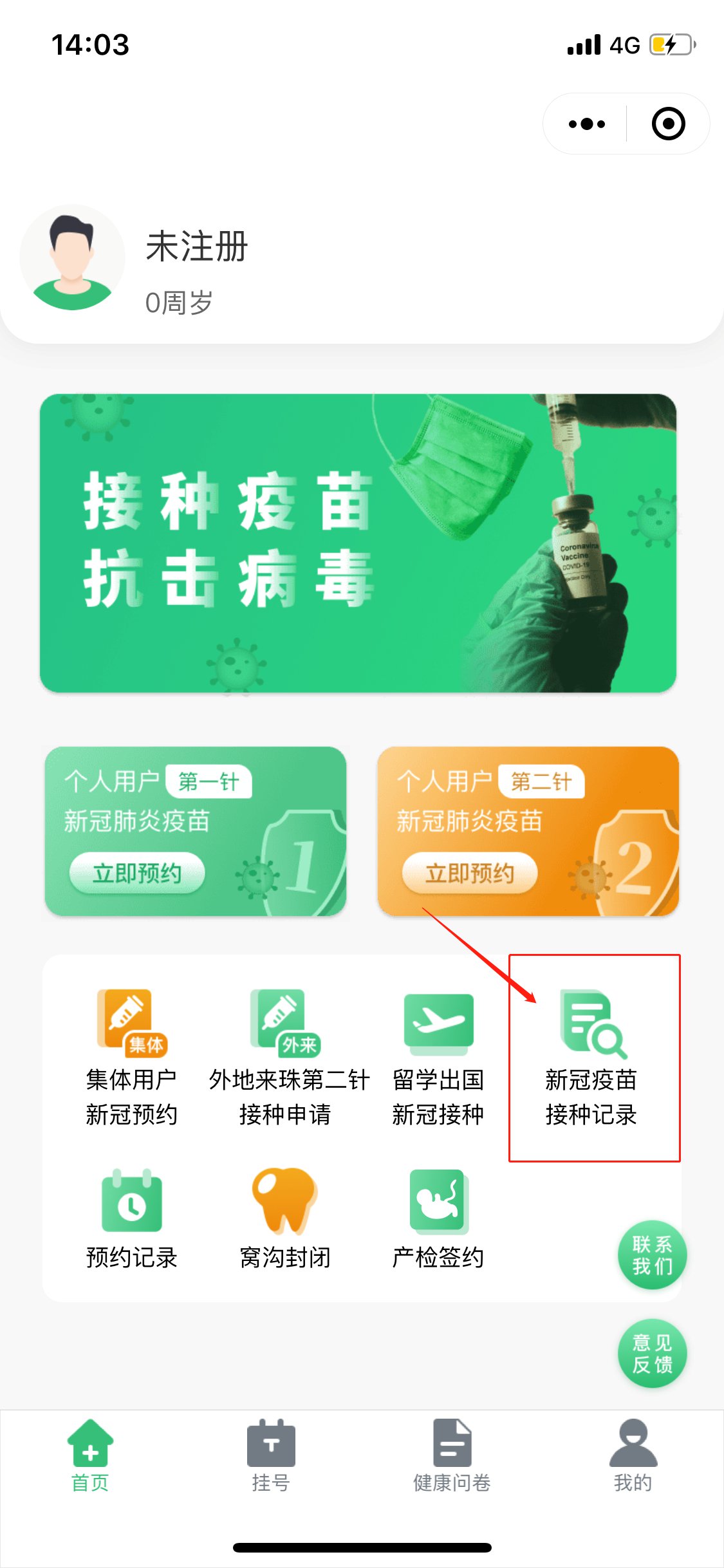Viewport: 724px width, 1568px height.
Task: Close the mini program via circle icon
Action: 668,124
